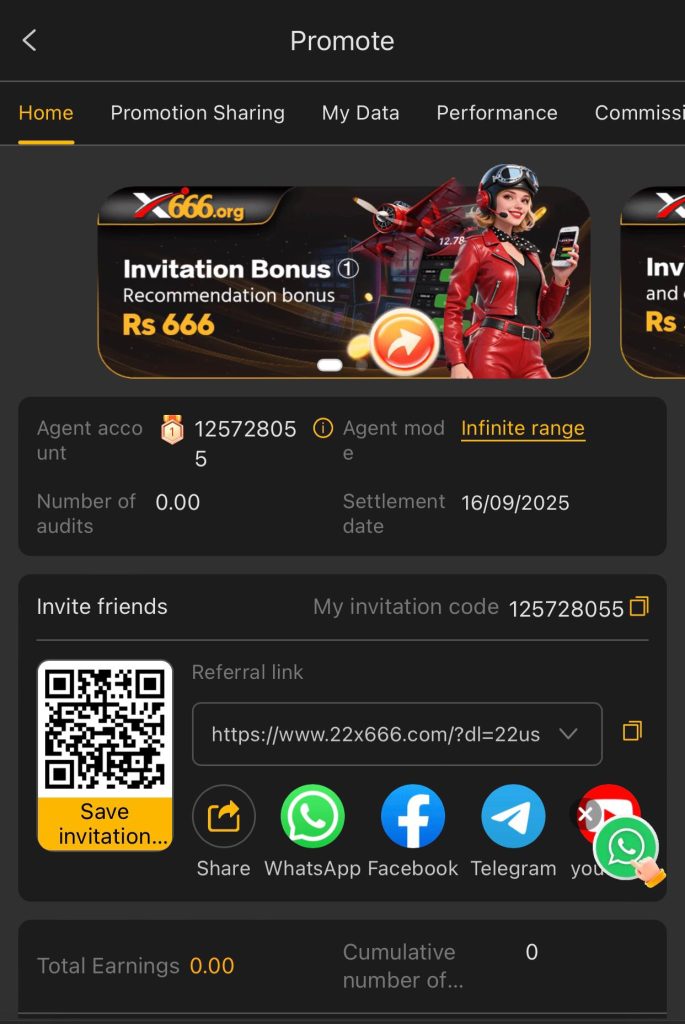Save invitation QR code
The width and height of the screenshot is (685, 1024).
point(105,825)
